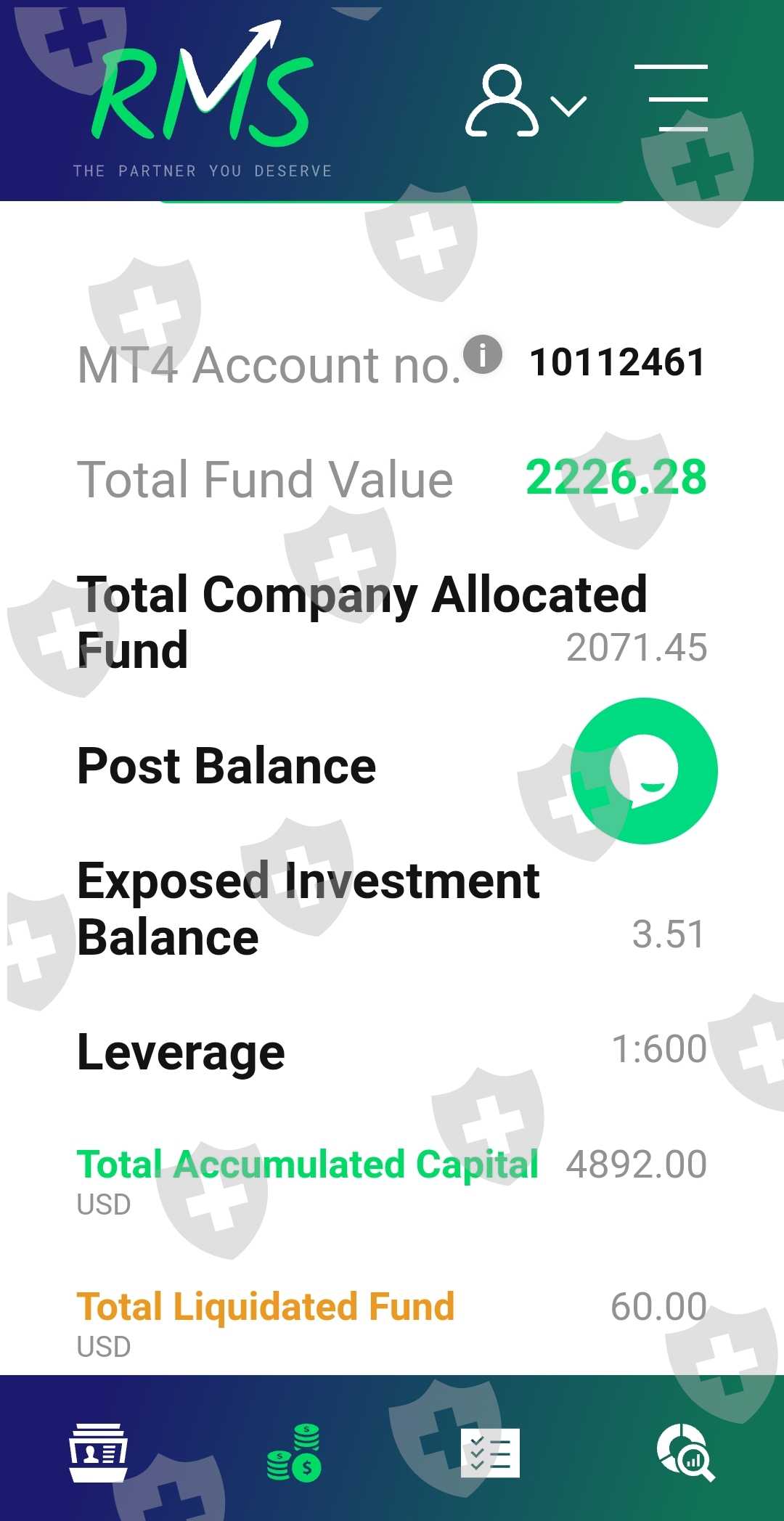Viewport: 784px width, 1521px height.
Task: Open the user profile dropdown
Action: pyautogui.click(x=524, y=102)
